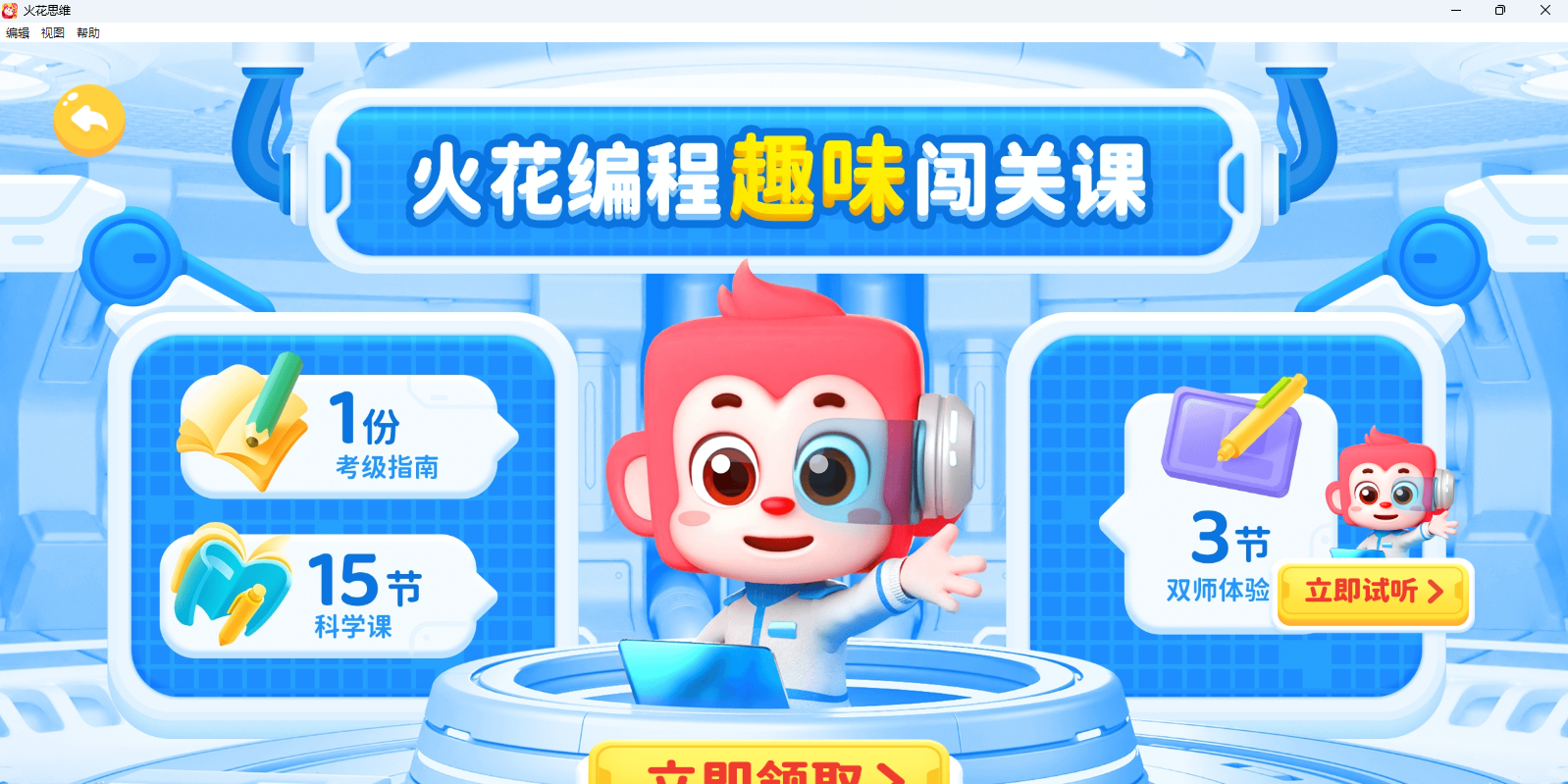This screenshot has height=784, width=1568.
Task: Minimize the app window
Action: [x=1456, y=10]
